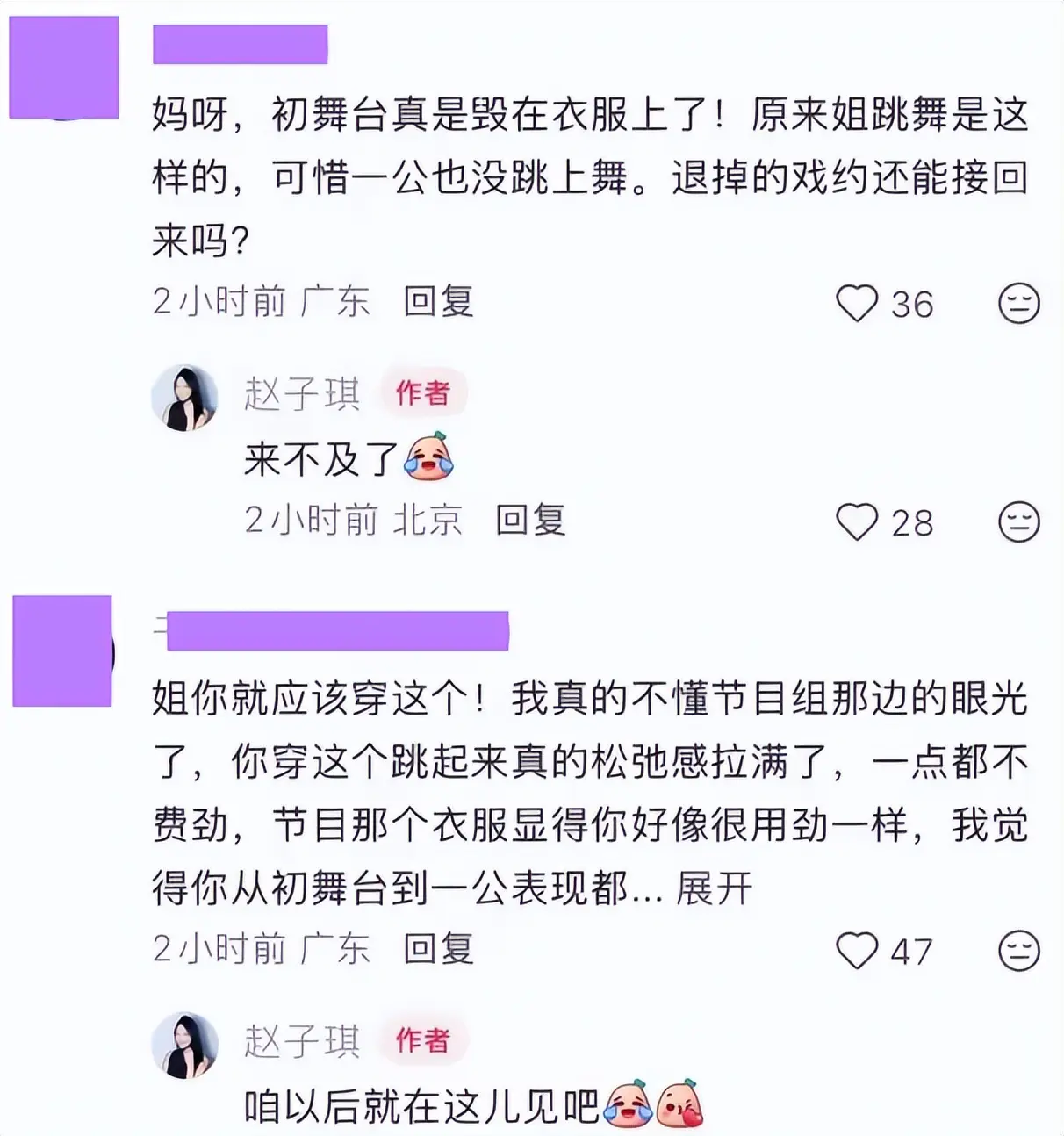Reply to the 初舞台 comment from 广东
This screenshot has height=1136, width=1064.
(438, 301)
